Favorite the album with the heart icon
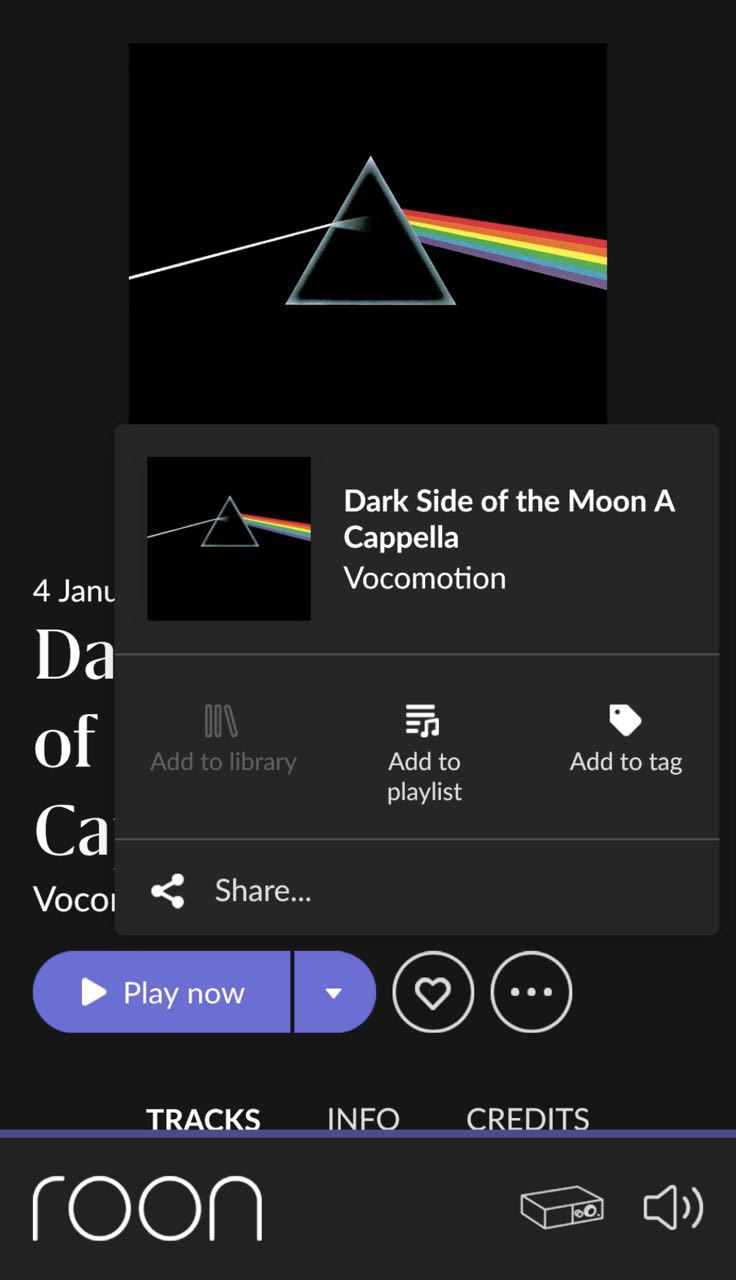 pyautogui.click(x=432, y=992)
